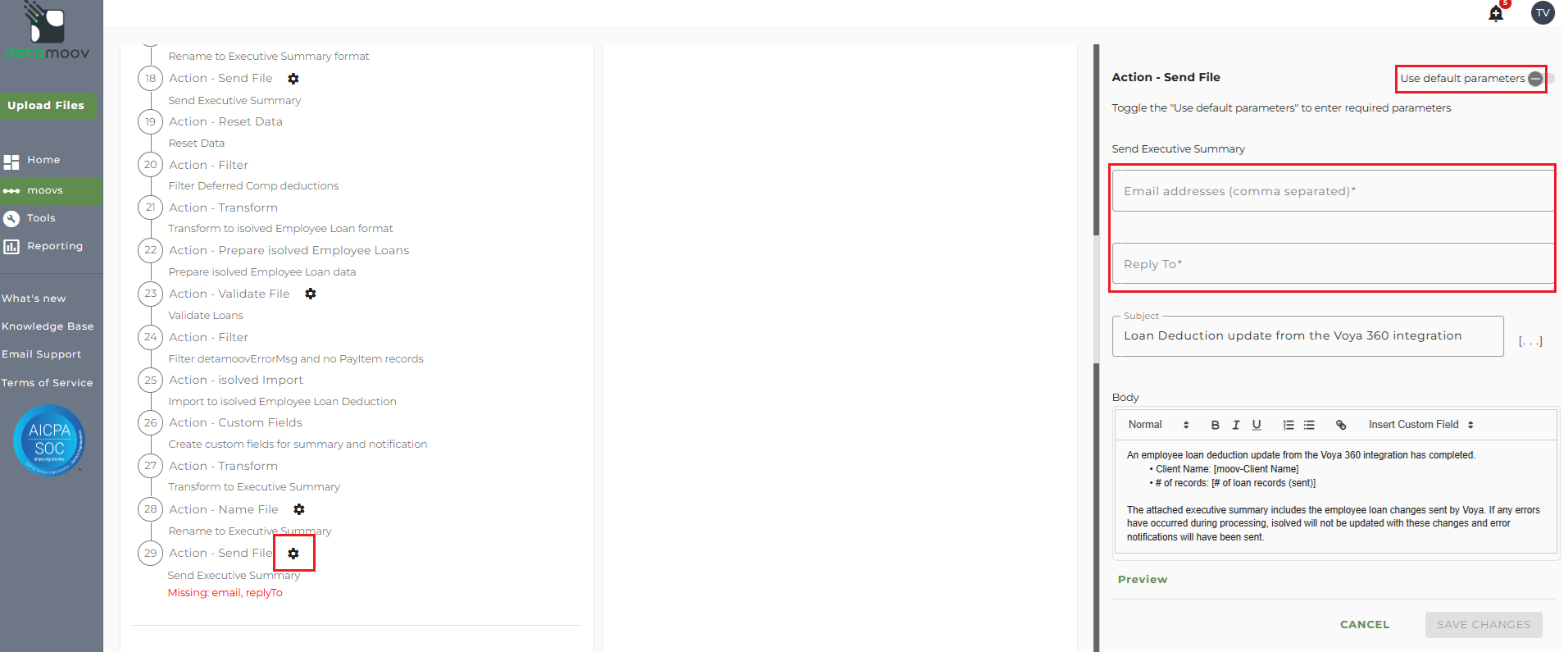The image size is (1568, 652).
Task: Select the Upload Files button
Action: tap(47, 105)
